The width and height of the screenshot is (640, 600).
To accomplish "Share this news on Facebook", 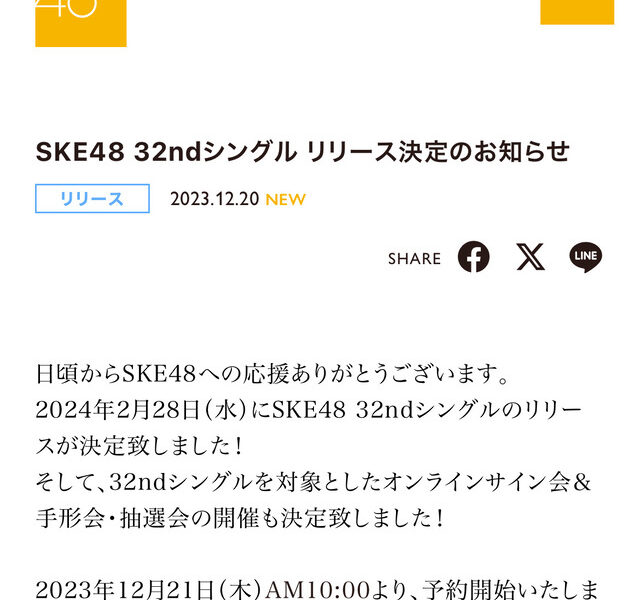I will point(474,257).
